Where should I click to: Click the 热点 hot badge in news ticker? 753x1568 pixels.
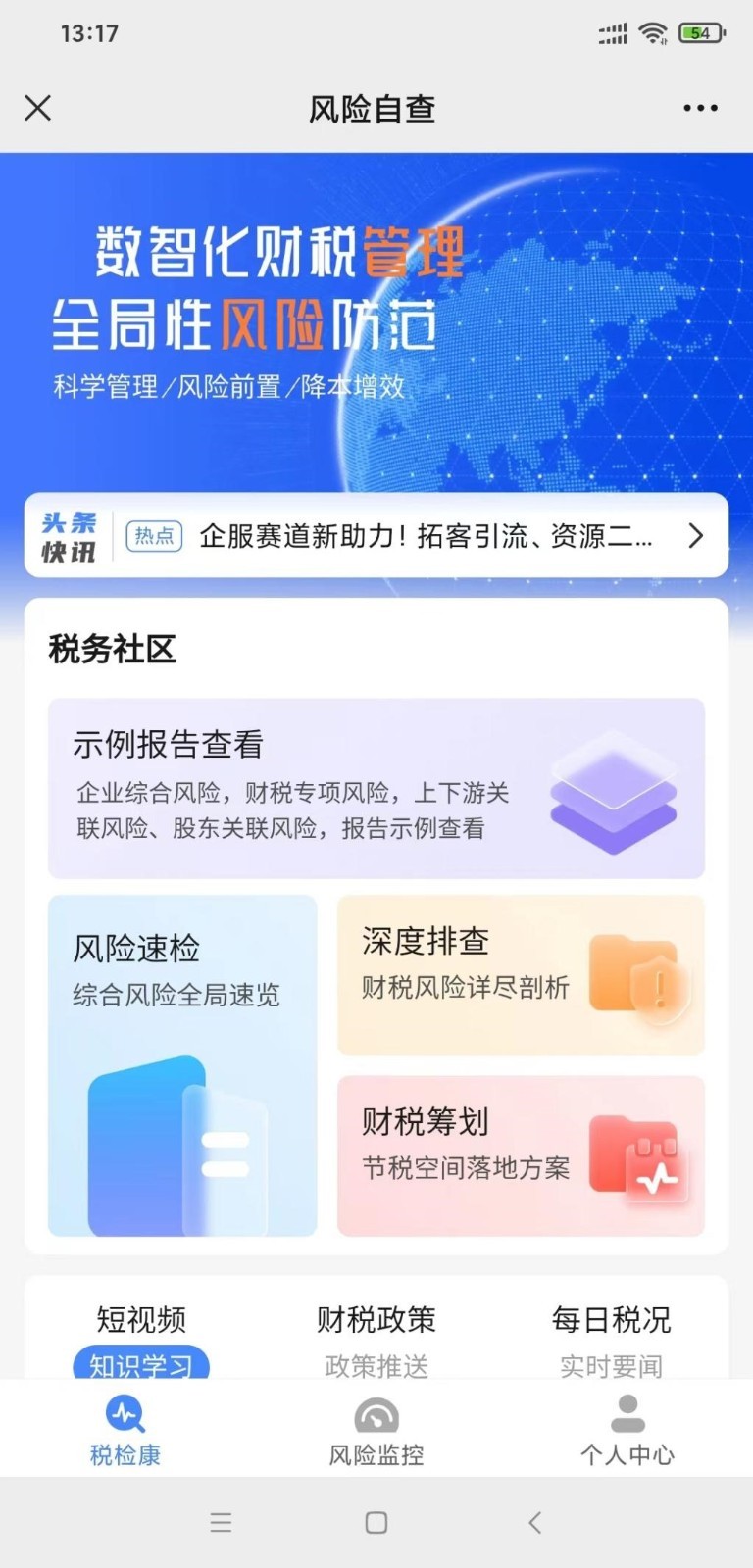(x=154, y=536)
